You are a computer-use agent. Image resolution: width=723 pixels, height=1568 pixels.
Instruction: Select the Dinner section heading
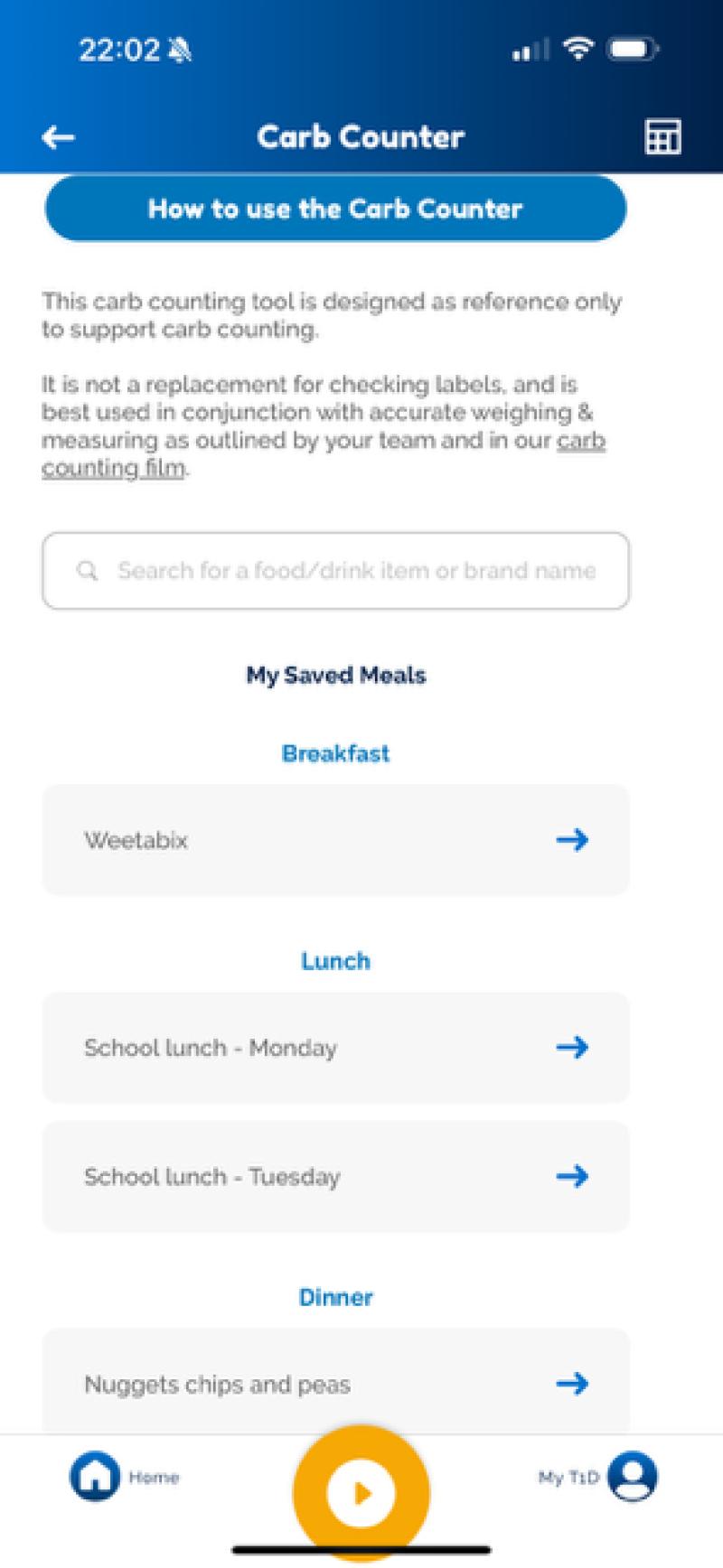pyautogui.click(x=335, y=1297)
